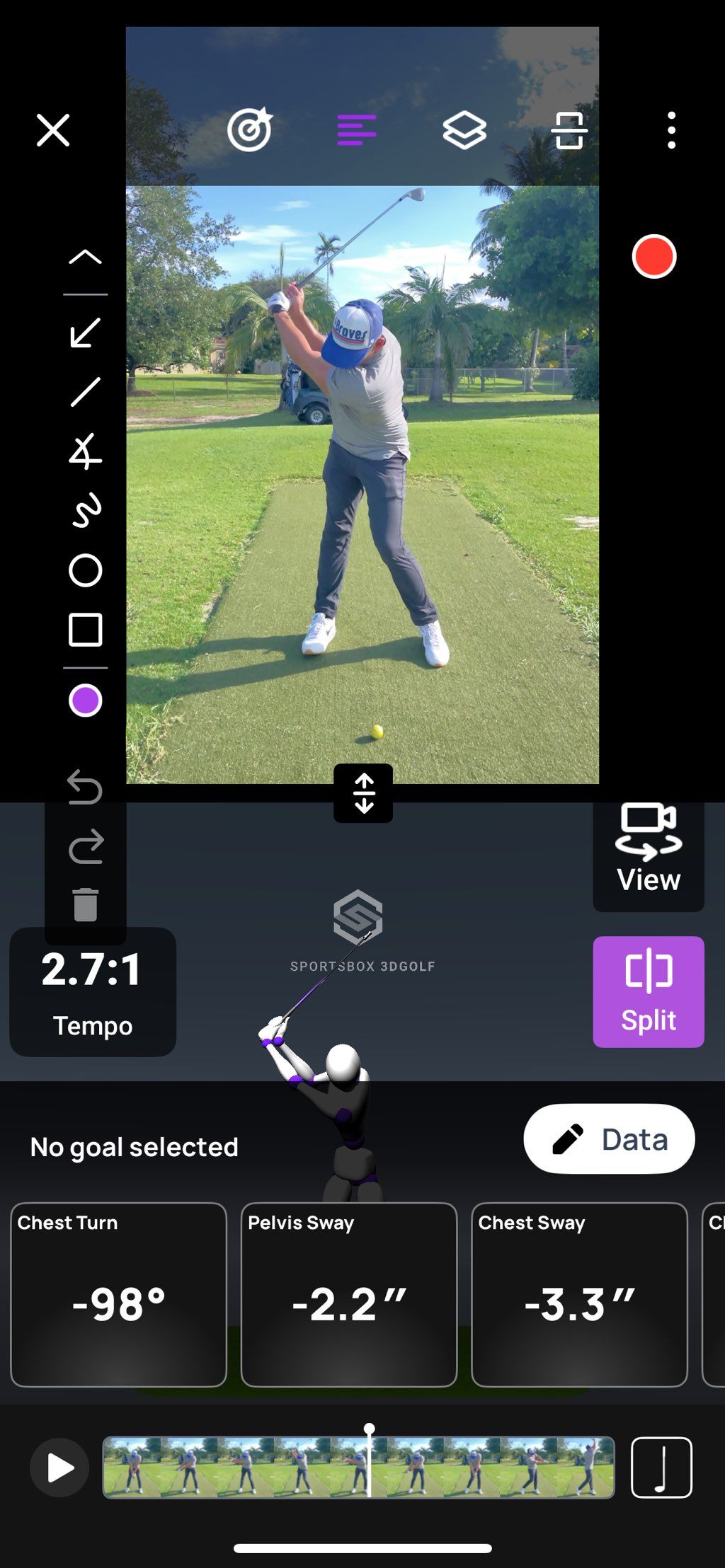Select the arrow drawing tool

pyautogui.click(x=85, y=333)
